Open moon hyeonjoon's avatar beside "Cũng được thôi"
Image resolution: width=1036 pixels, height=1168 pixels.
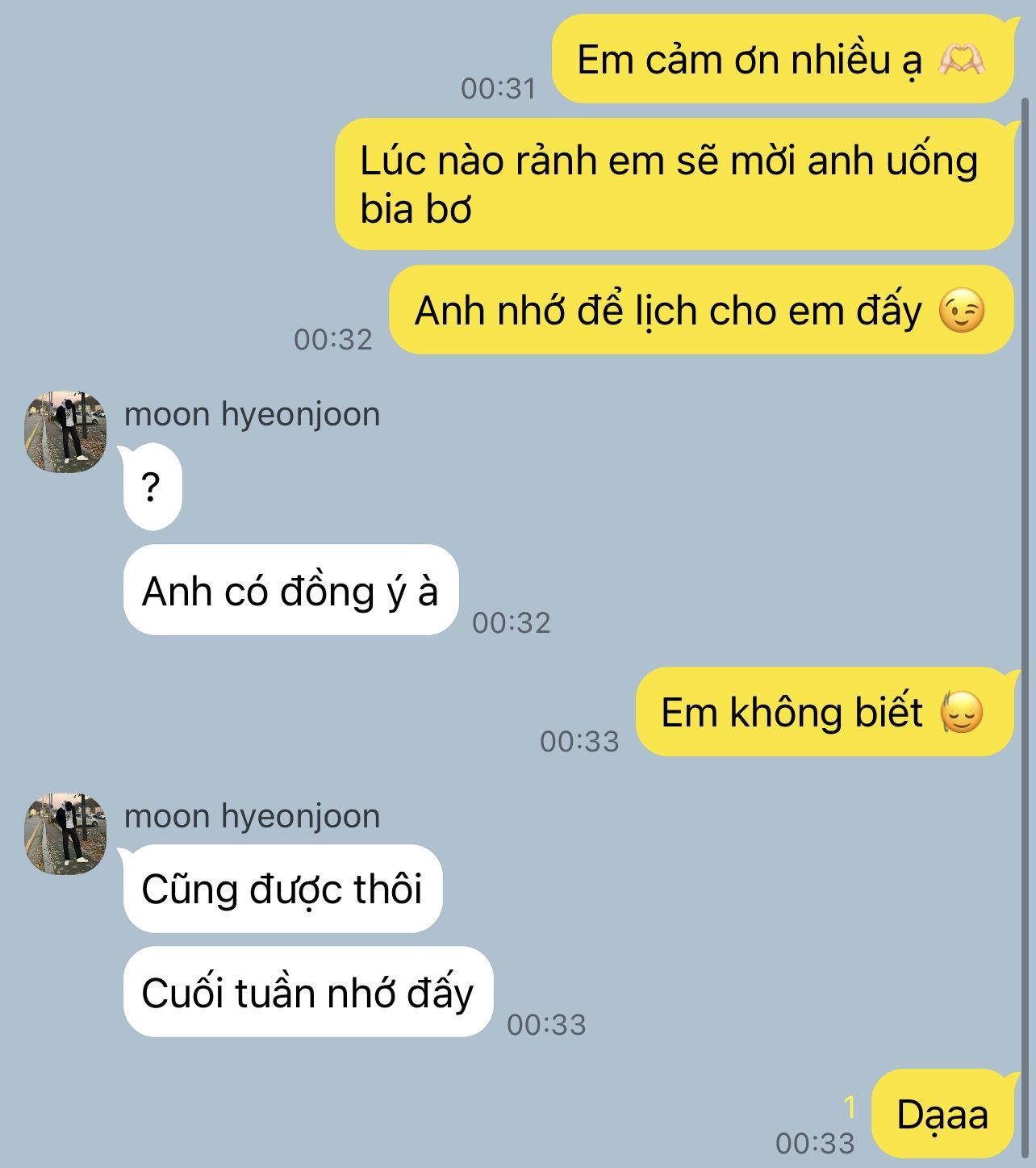tap(65, 834)
